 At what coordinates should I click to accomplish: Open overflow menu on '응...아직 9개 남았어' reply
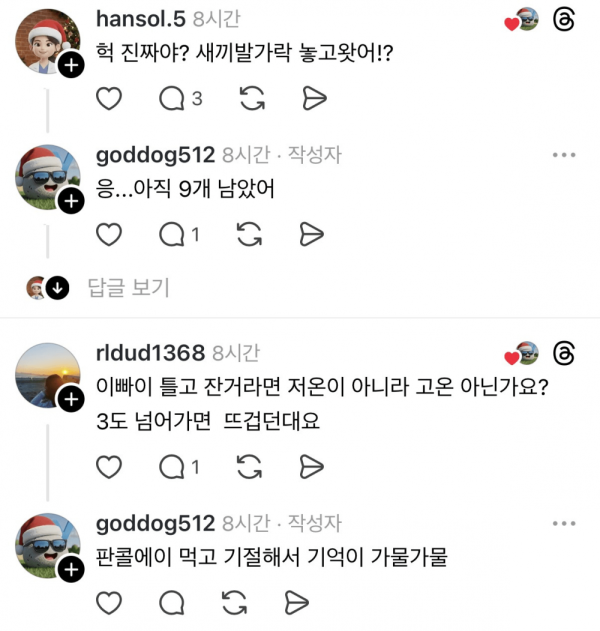point(564,155)
